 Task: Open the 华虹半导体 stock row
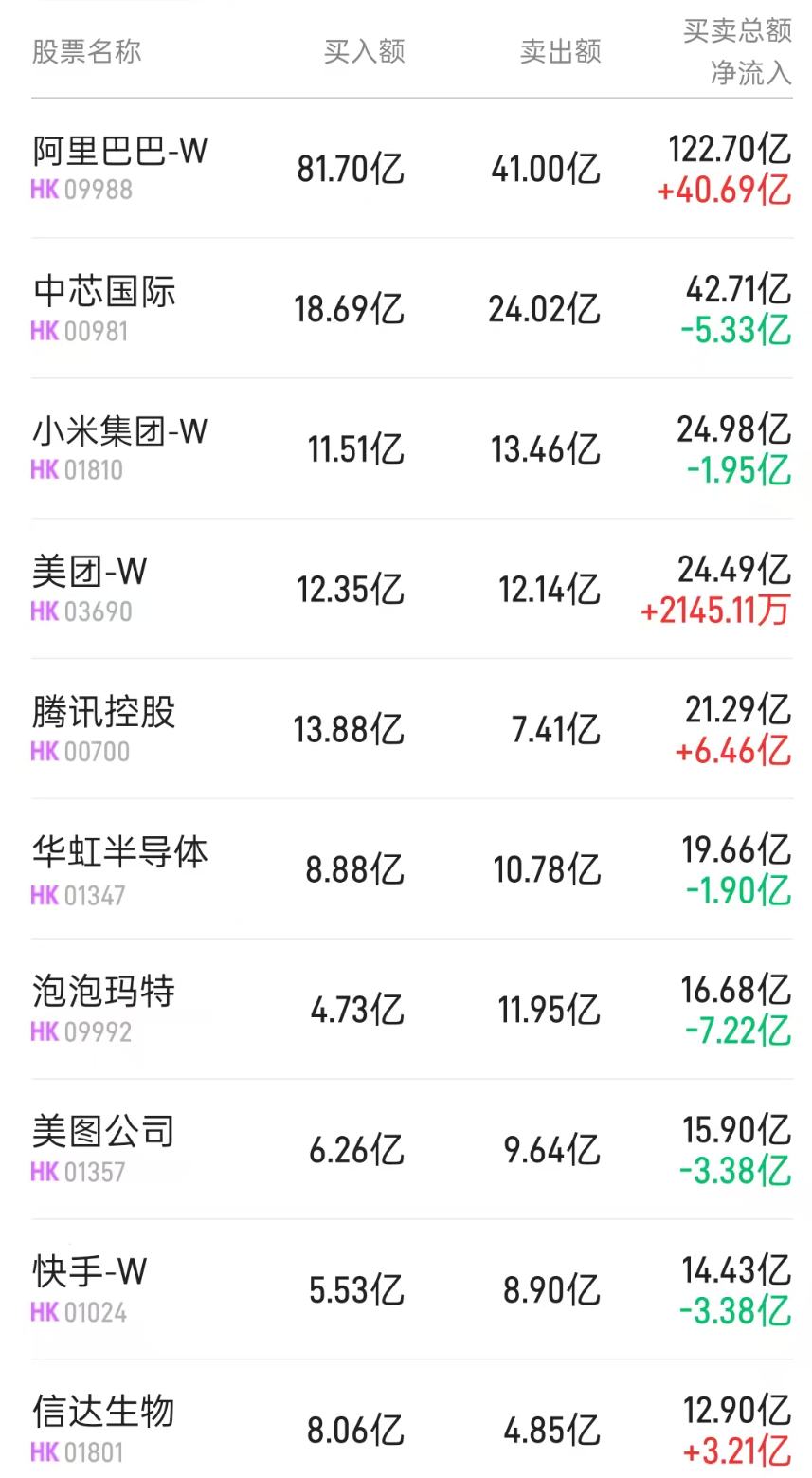tap(411, 870)
